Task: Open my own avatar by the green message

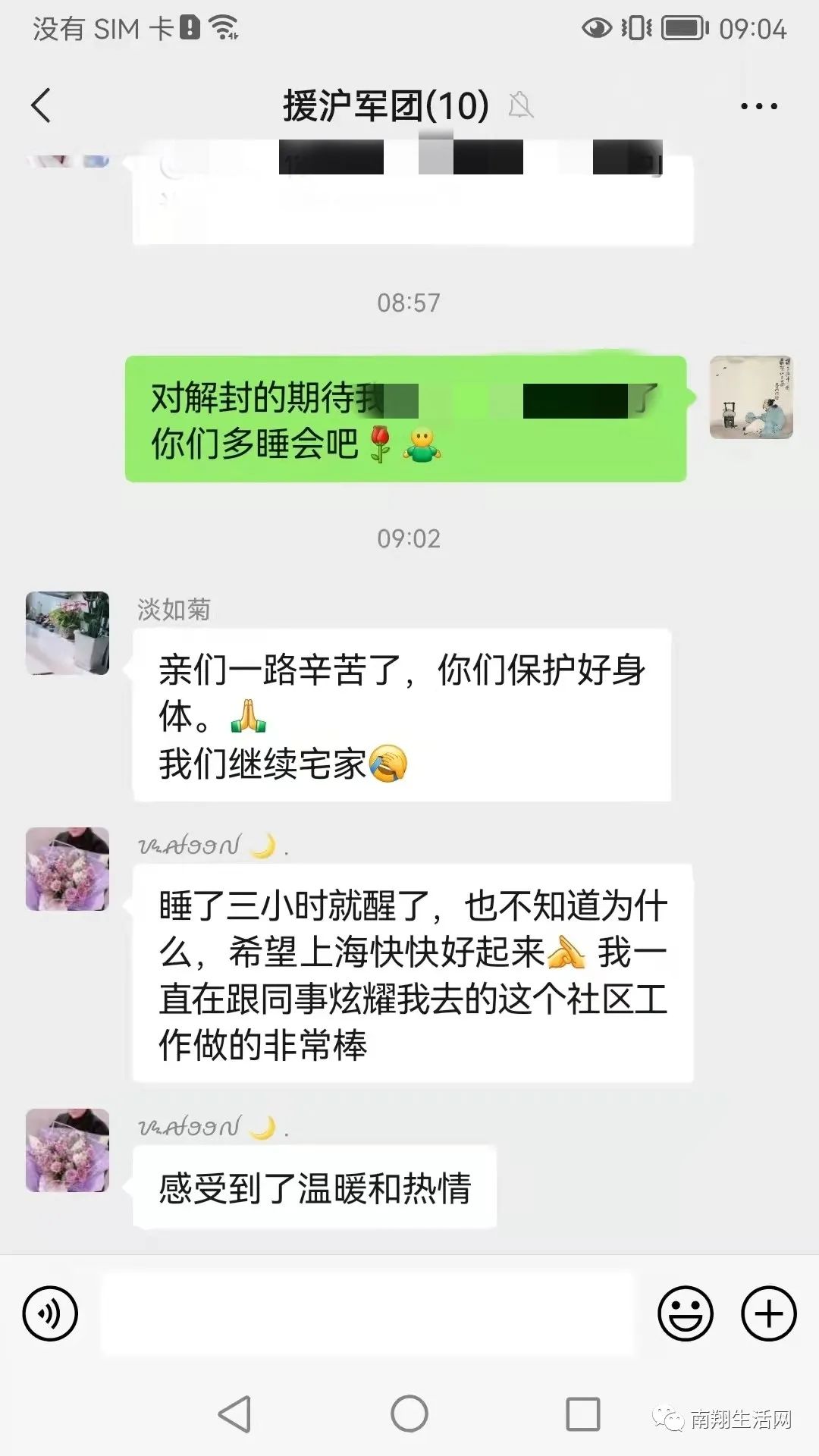Action: coord(751,397)
